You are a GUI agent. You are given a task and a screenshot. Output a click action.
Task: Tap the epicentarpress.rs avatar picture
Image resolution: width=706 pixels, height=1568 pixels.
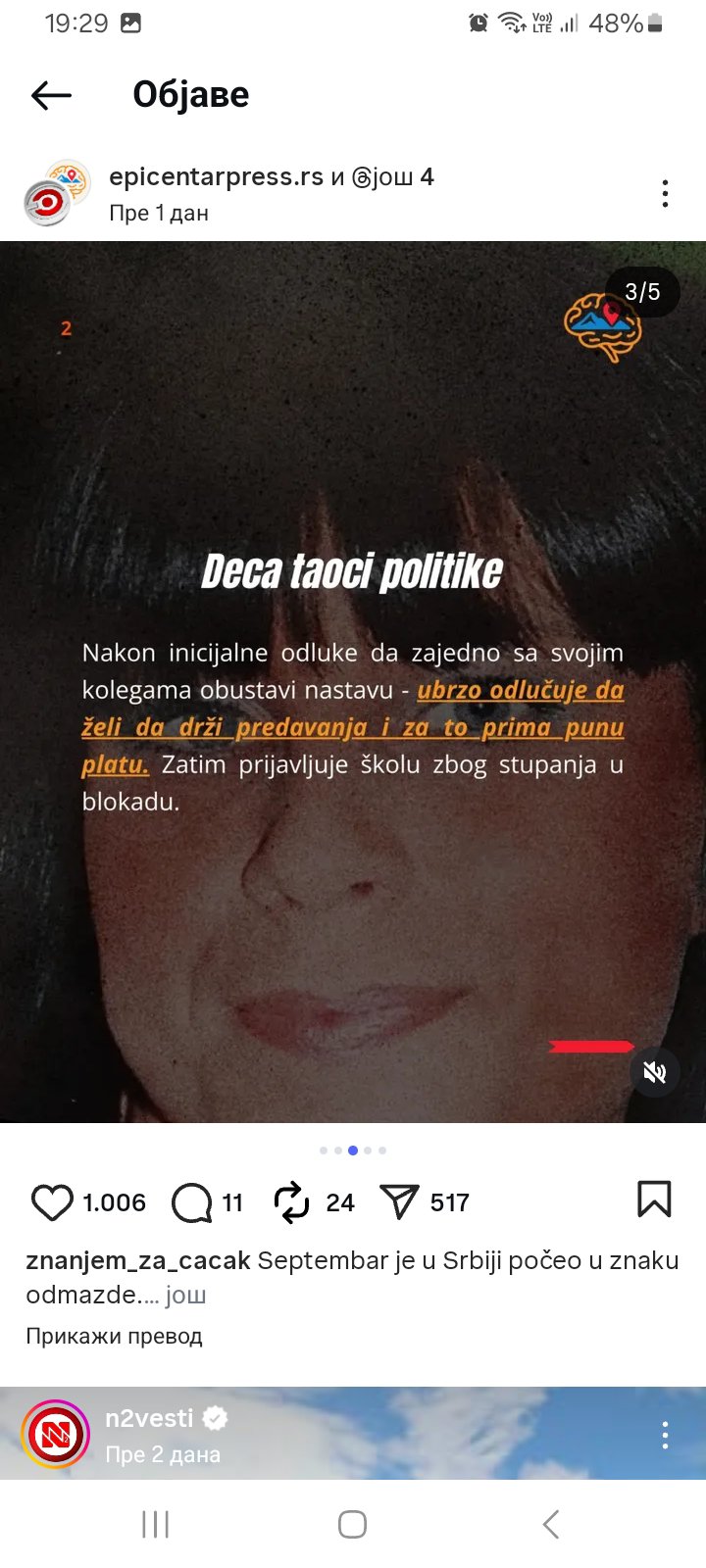click(57, 193)
